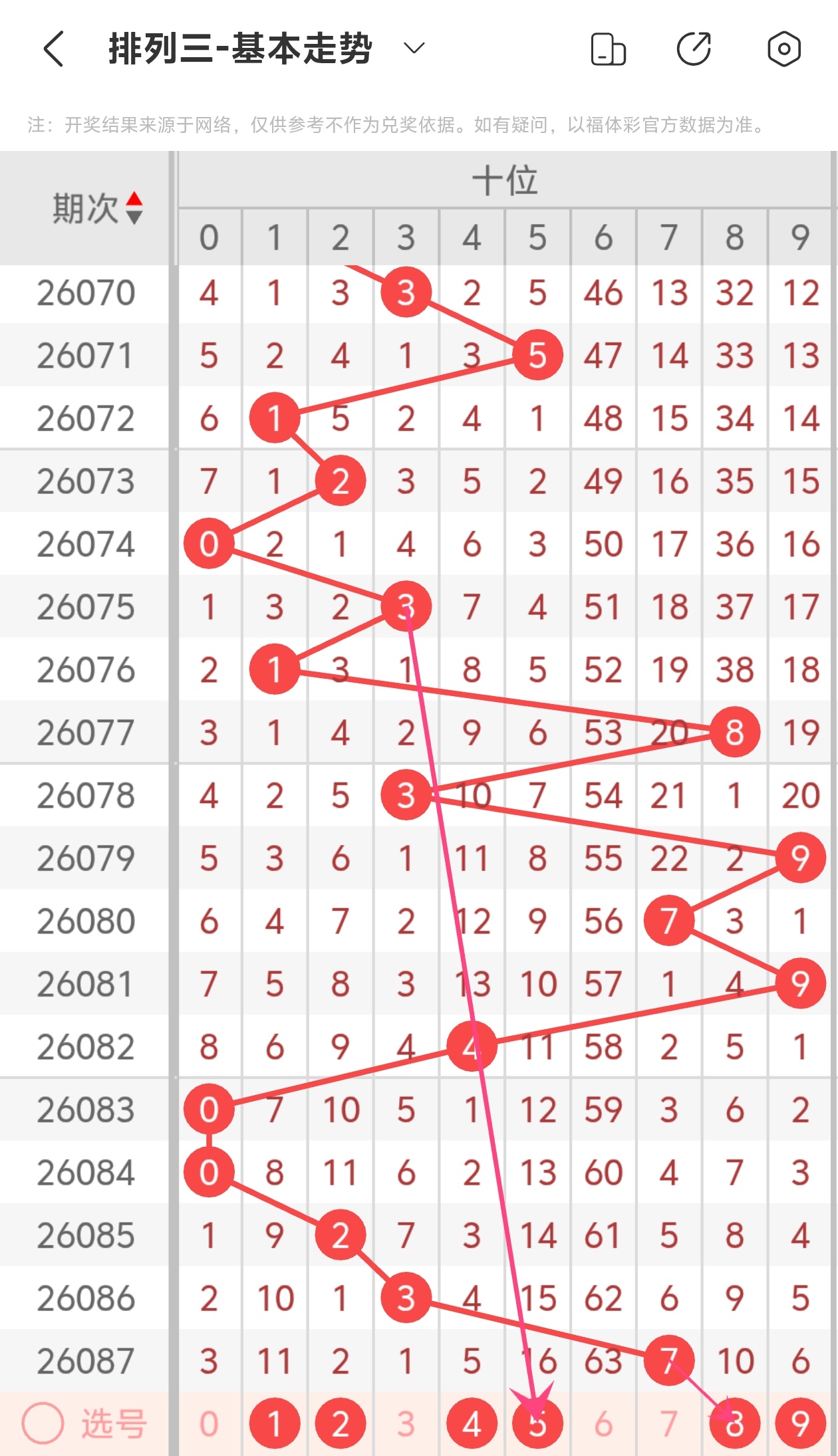Switch the screen orientation layout
Screen dimensions: 838x1456
pos(608,49)
